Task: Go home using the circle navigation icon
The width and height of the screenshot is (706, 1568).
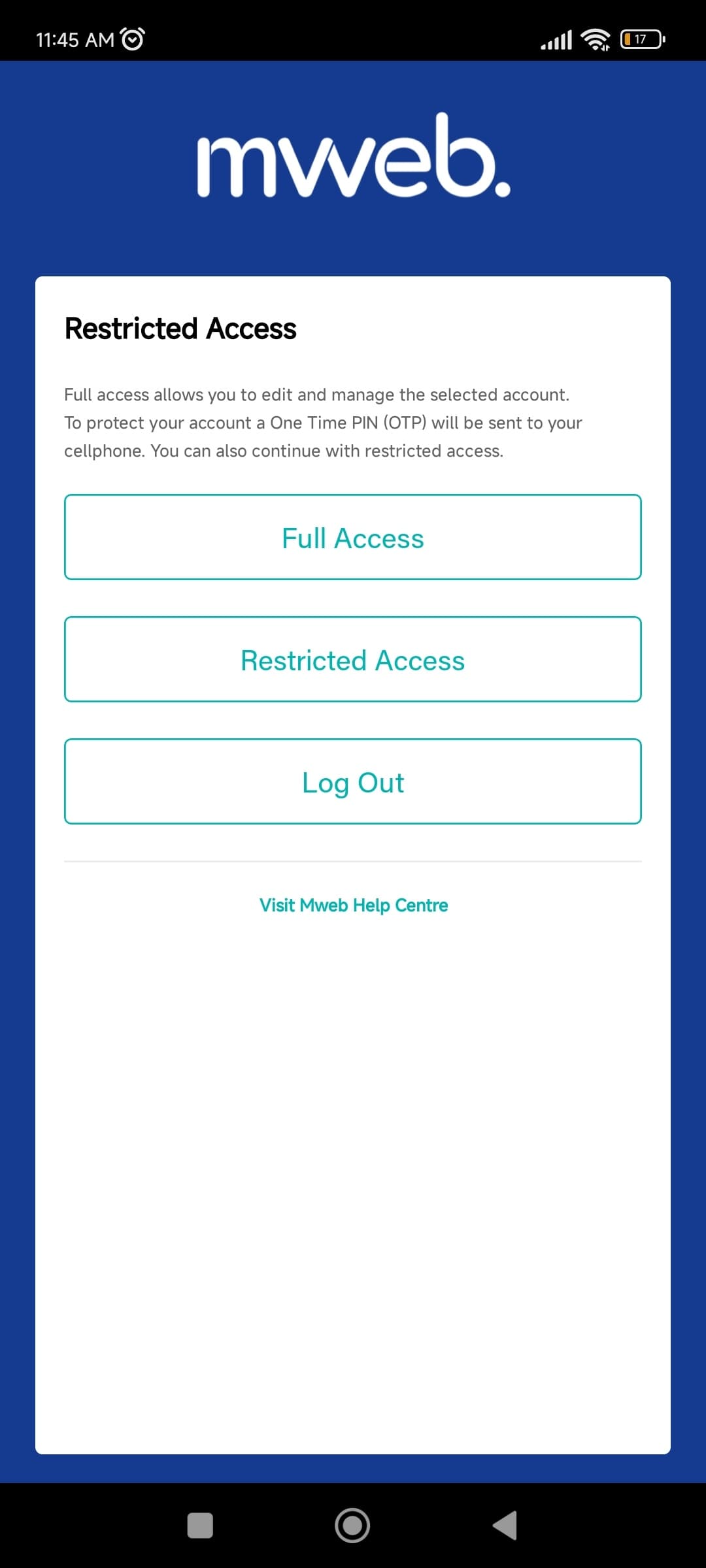Action: [352, 1526]
